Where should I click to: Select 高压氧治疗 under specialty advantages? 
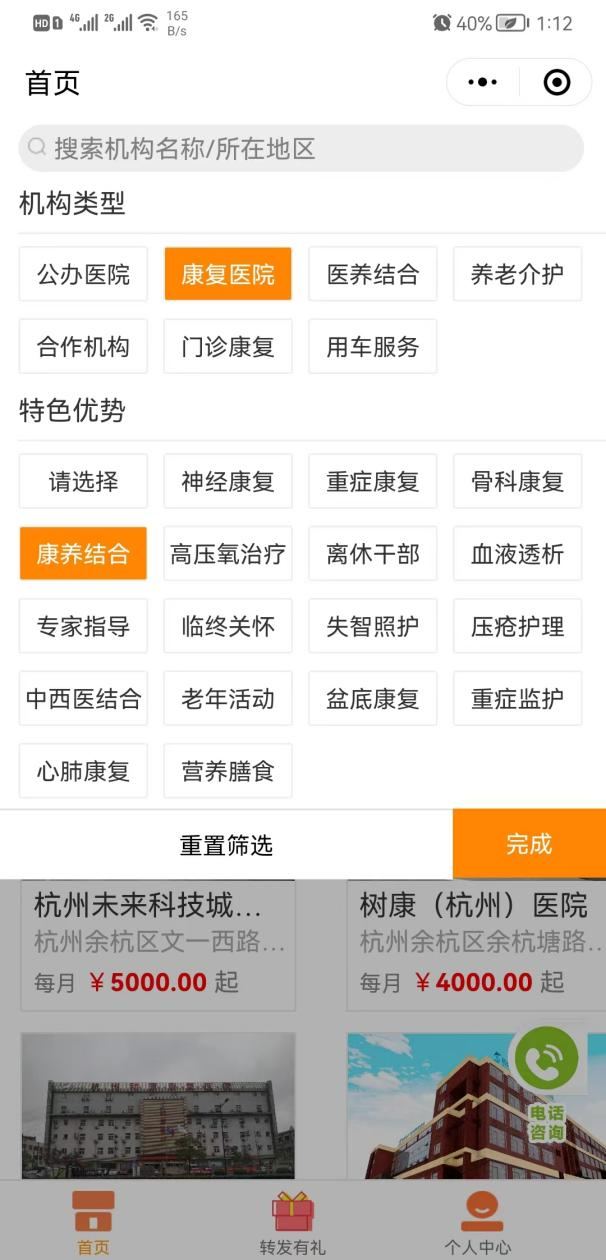pos(228,554)
